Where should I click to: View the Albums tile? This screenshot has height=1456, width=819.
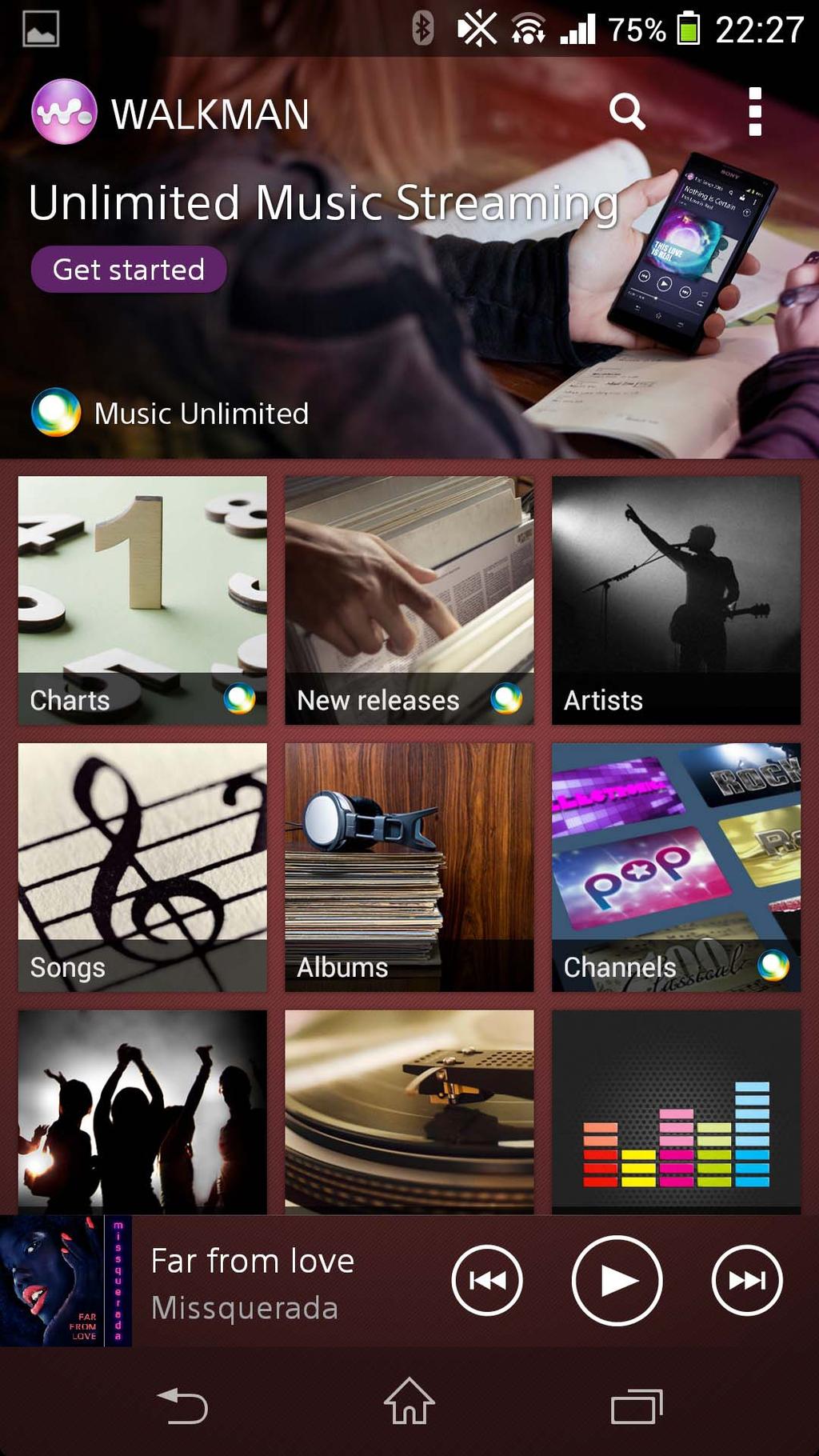tap(409, 867)
